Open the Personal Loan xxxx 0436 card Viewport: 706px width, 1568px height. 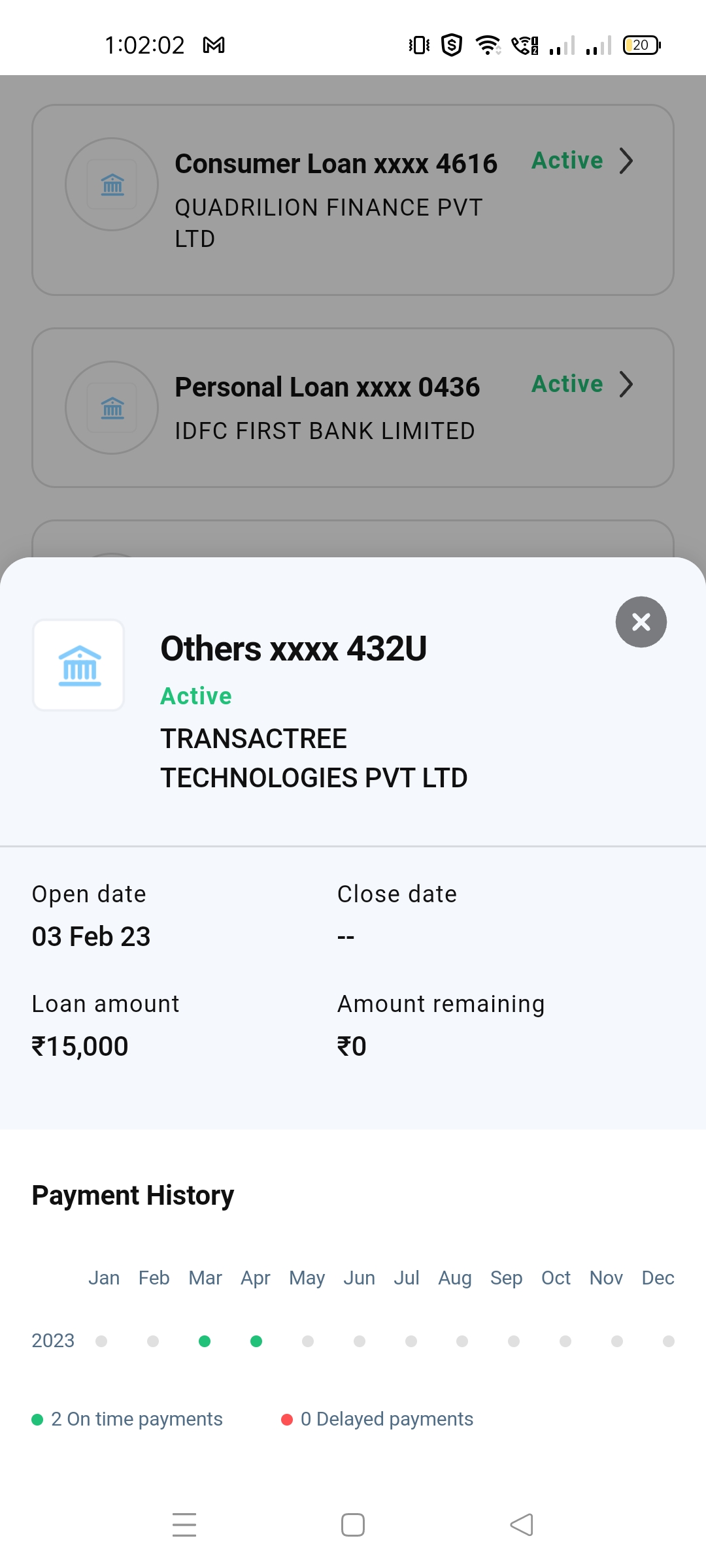pos(353,408)
